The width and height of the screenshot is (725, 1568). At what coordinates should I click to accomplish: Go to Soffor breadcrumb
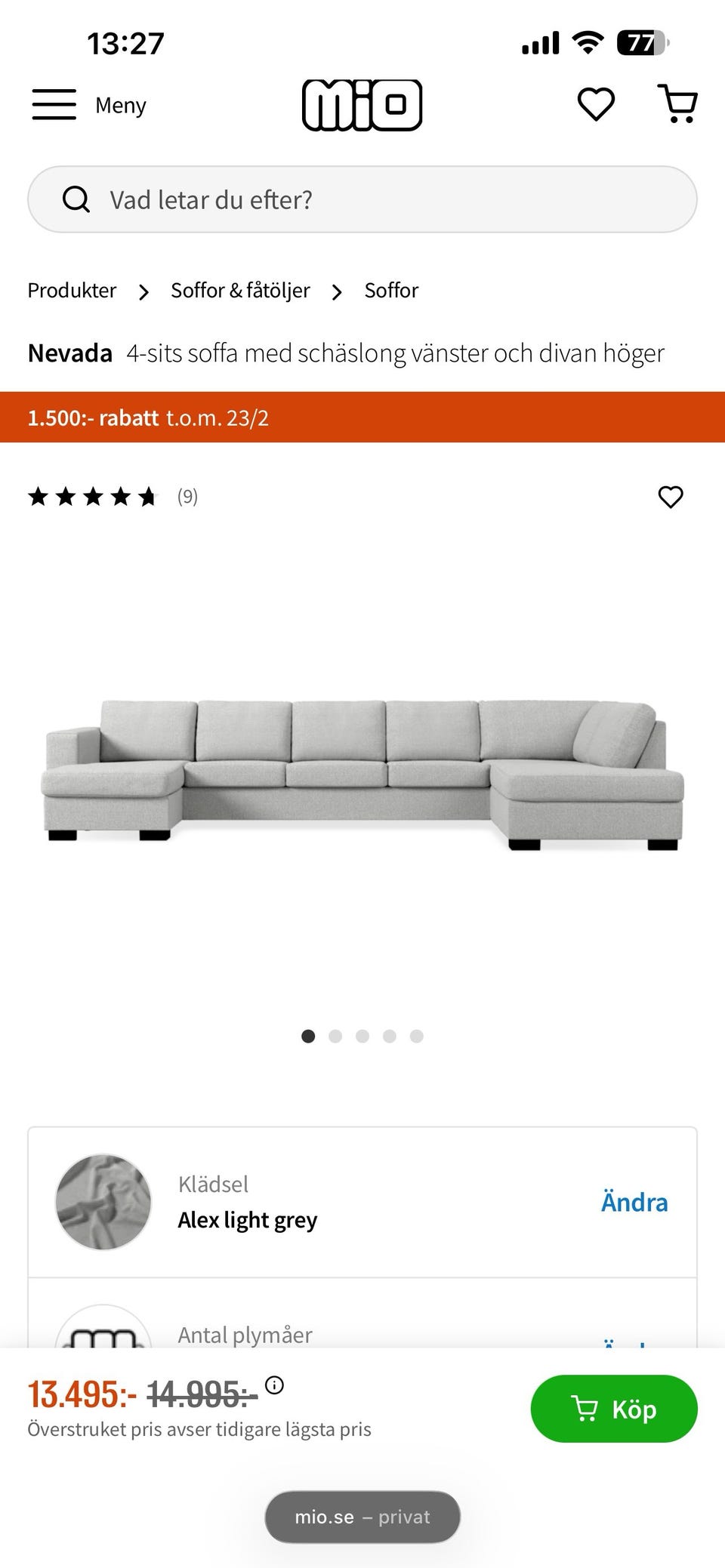tap(390, 291)
